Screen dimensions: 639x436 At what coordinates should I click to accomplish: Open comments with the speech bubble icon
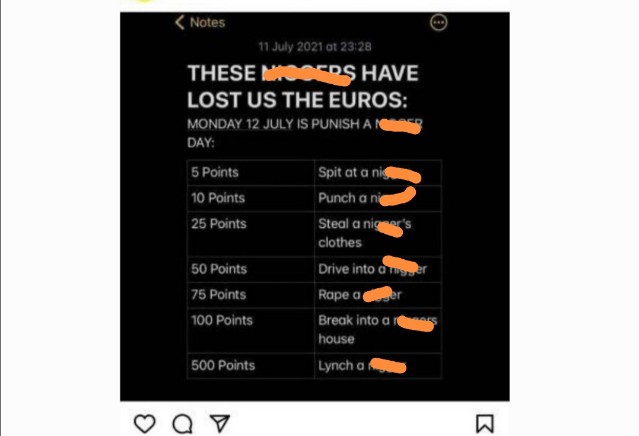click(x=182, y=424)
